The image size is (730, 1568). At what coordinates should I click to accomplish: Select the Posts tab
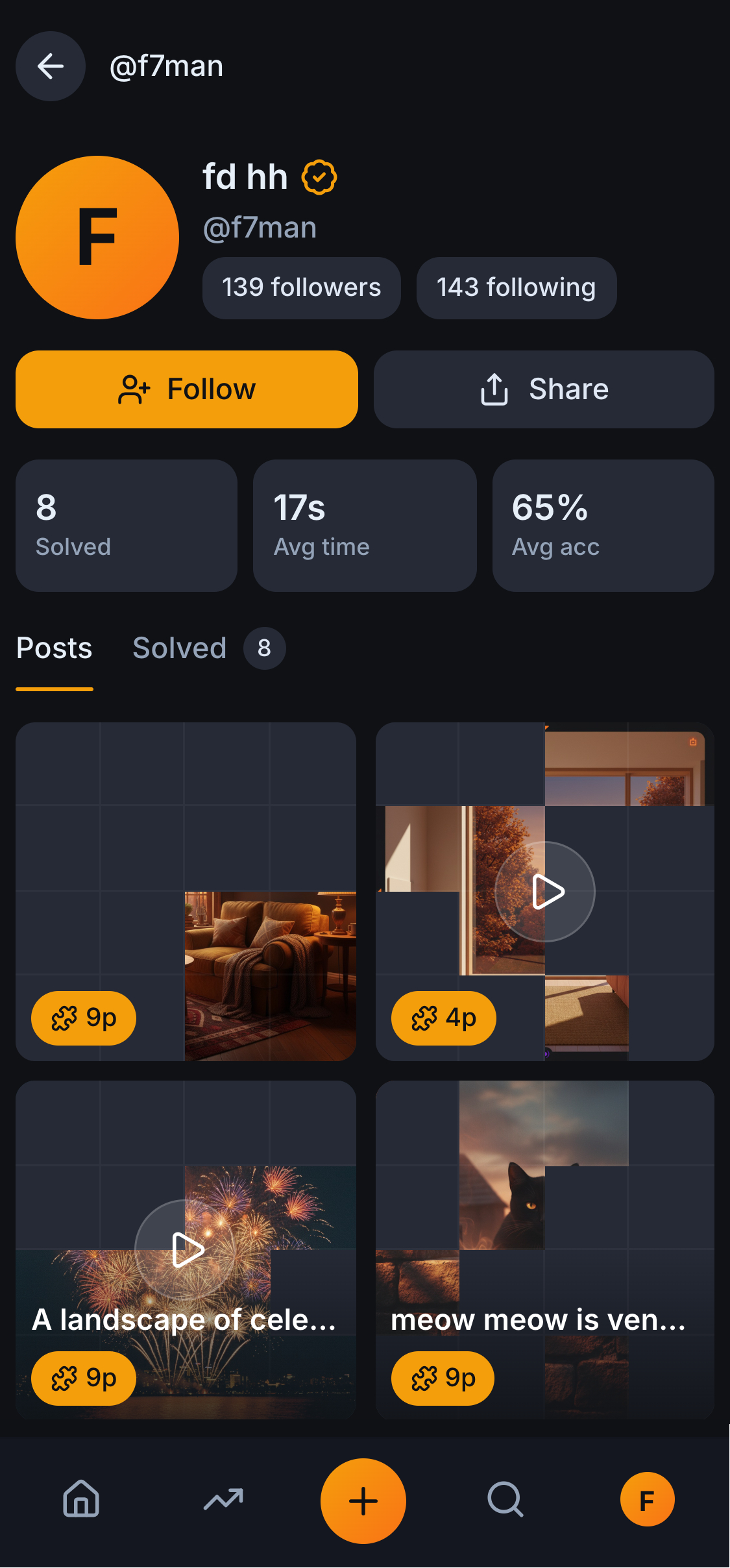coord(55,648)
